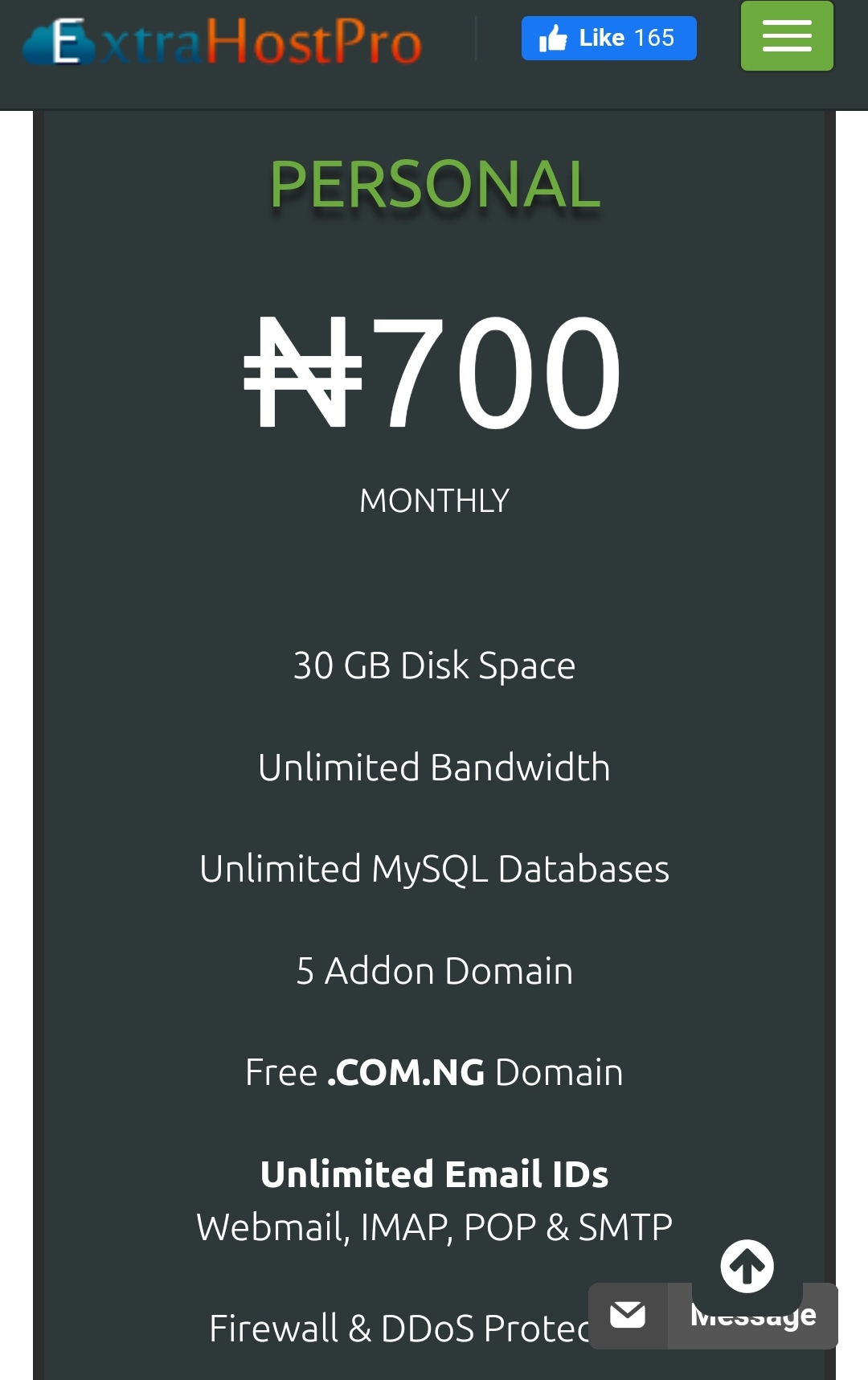This screenshot has width=868, height=1380.
Task: Like the page on Facebook
Action: pyautogui.click(x=608, y=38)
